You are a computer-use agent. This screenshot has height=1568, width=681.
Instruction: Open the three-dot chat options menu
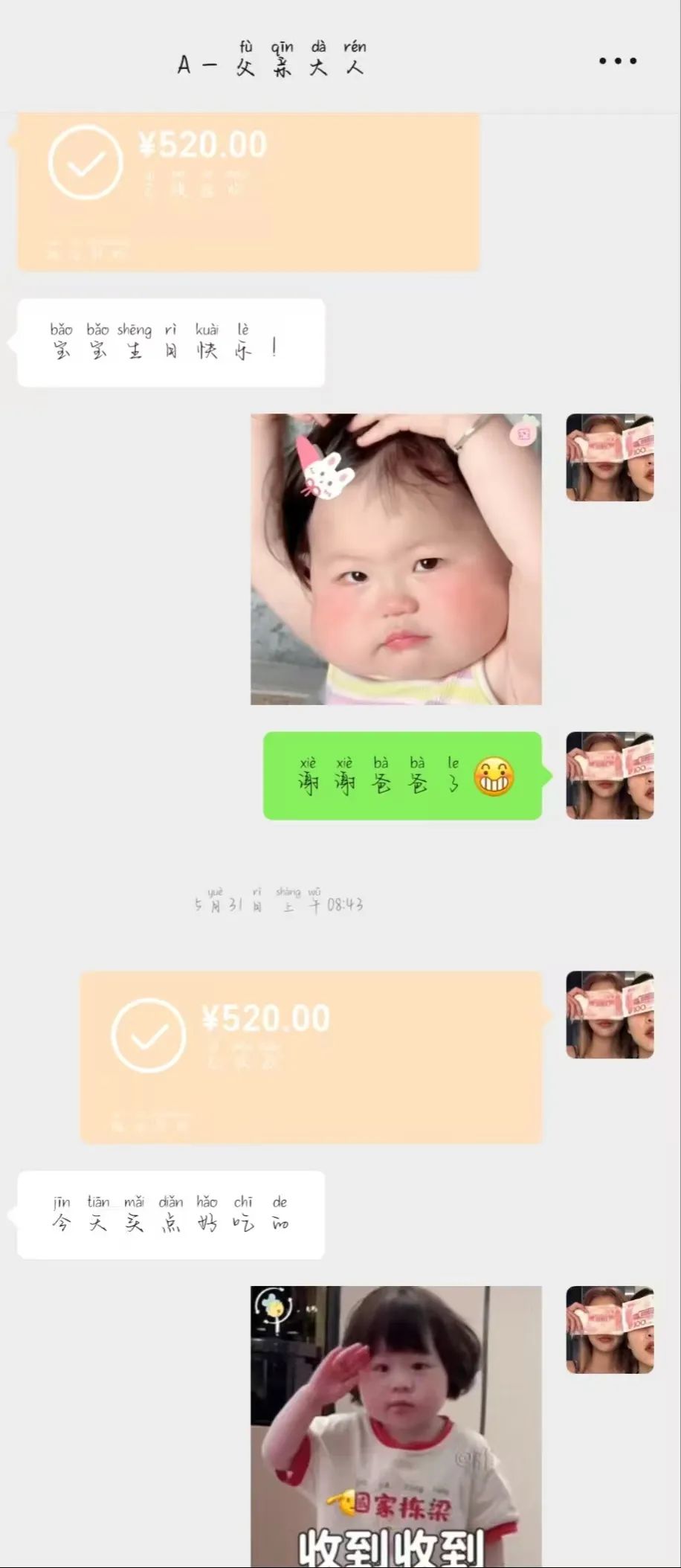coord(618,61)
